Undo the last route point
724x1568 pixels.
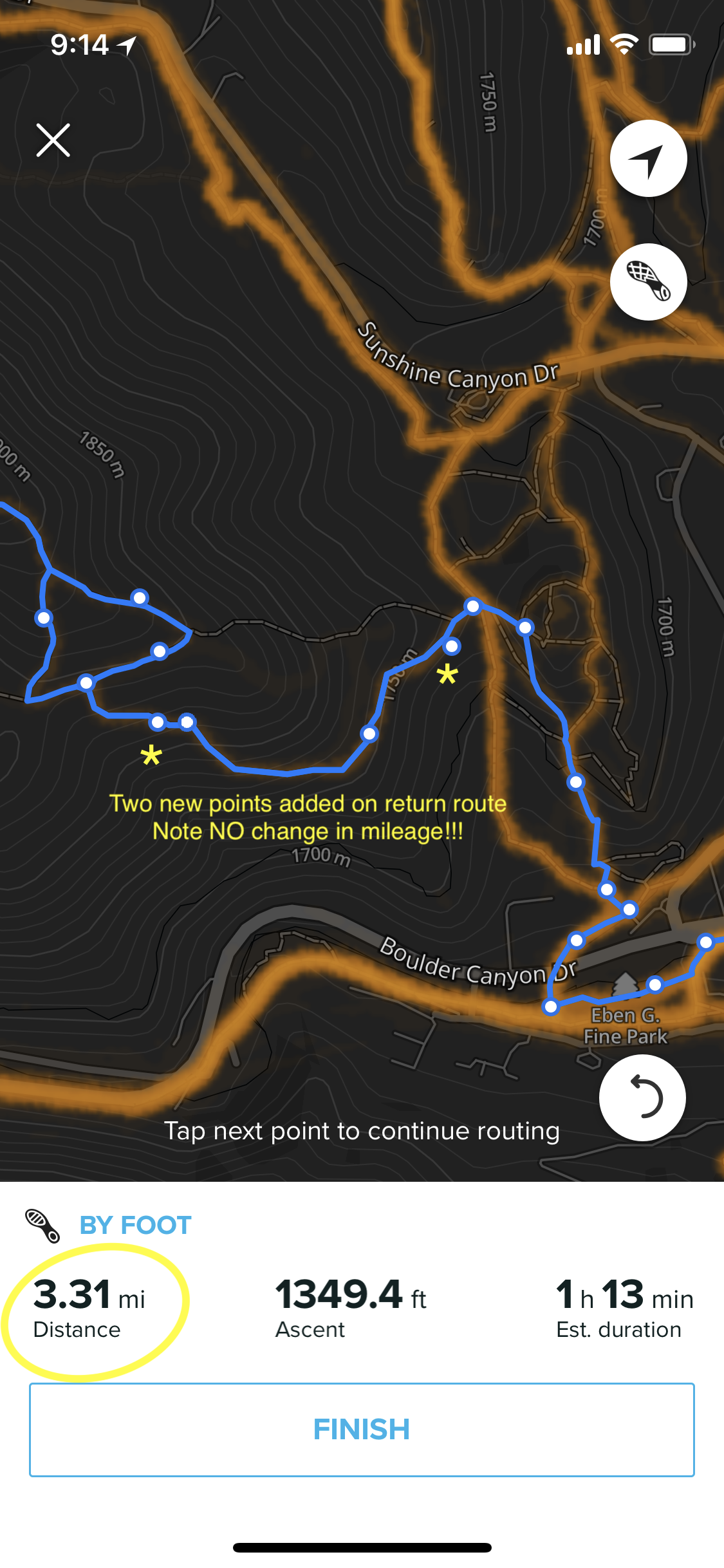click(642, 1097)
